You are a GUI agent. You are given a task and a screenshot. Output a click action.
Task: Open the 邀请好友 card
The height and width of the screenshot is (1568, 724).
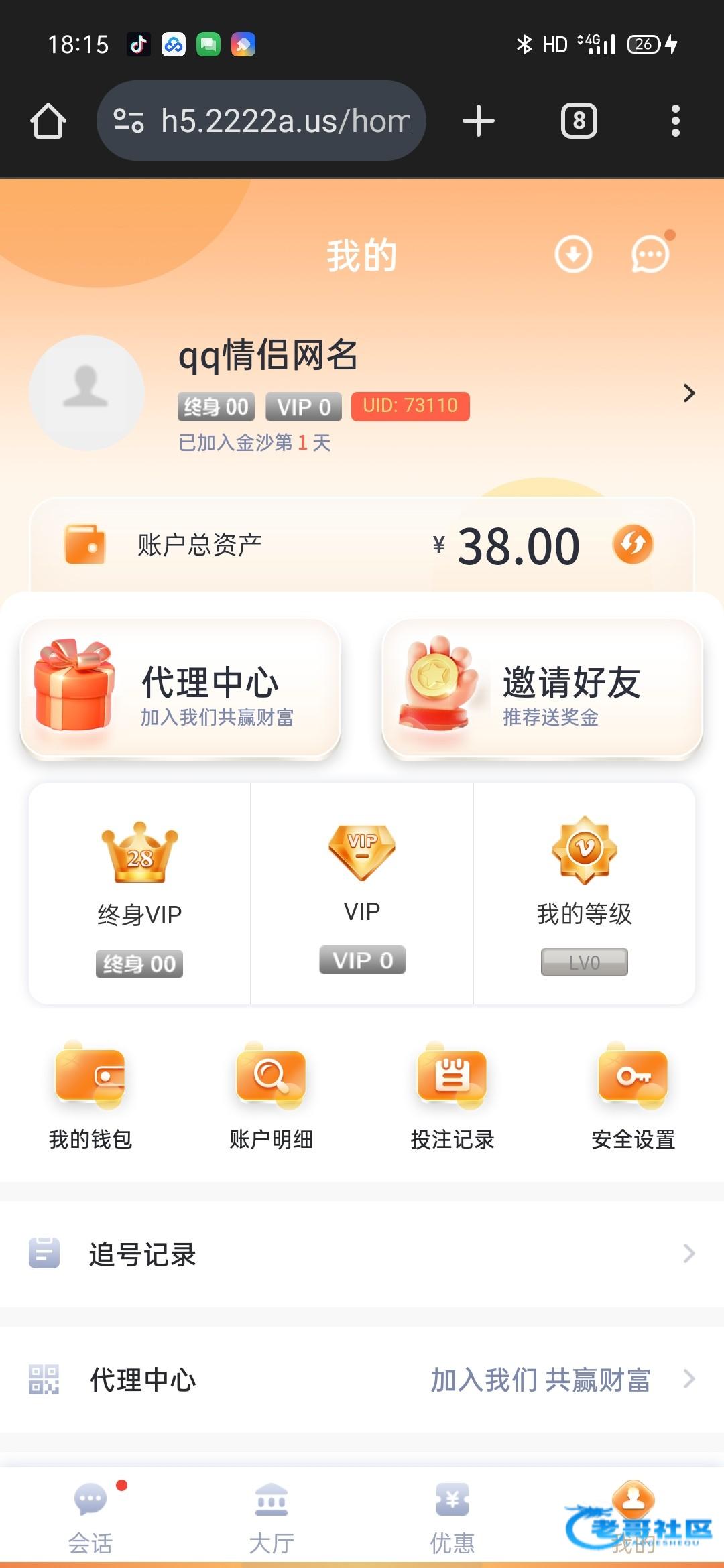click(x=542, y=689)
